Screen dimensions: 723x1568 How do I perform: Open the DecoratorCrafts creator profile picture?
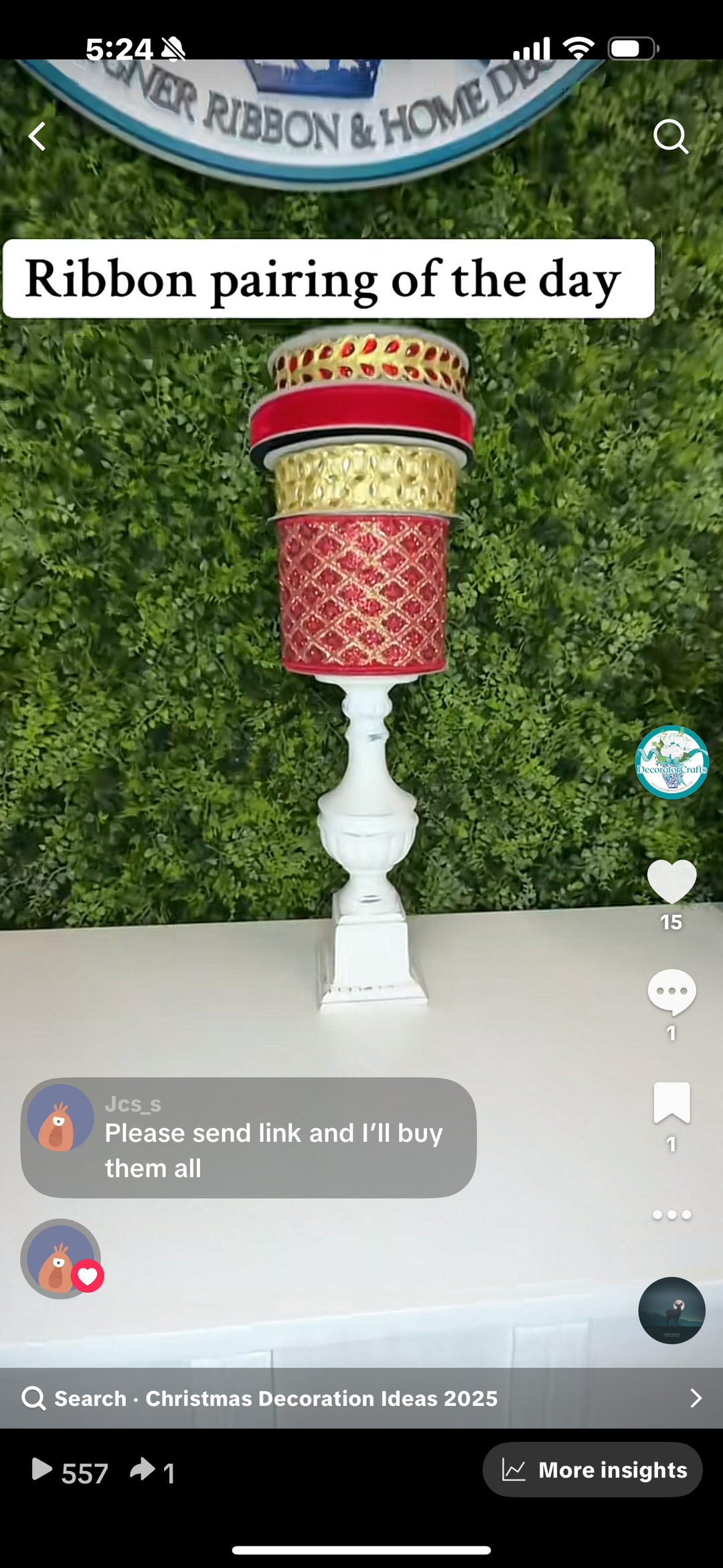pyautogui.click(x=671, y=762)
